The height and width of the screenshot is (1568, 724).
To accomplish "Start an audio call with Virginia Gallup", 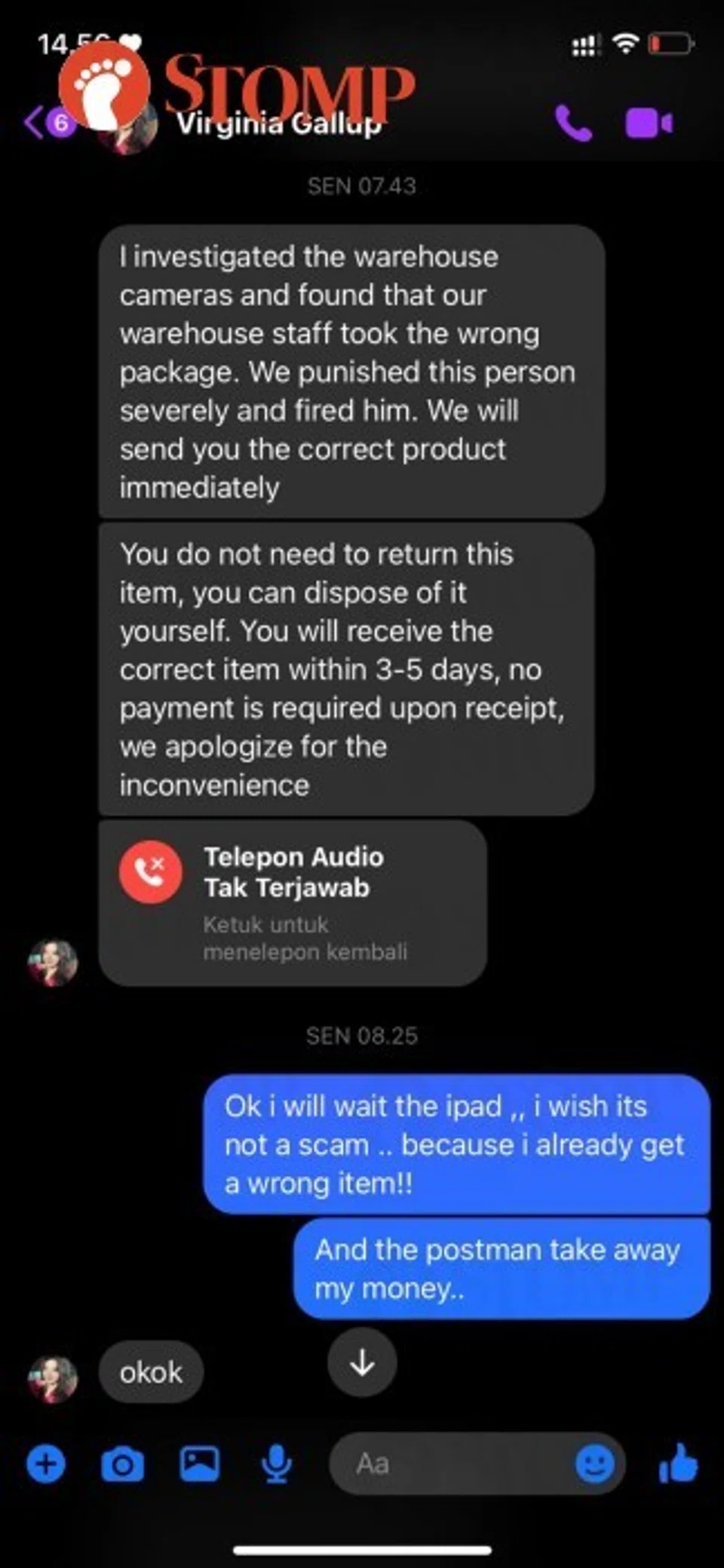I will pos(573,124).
